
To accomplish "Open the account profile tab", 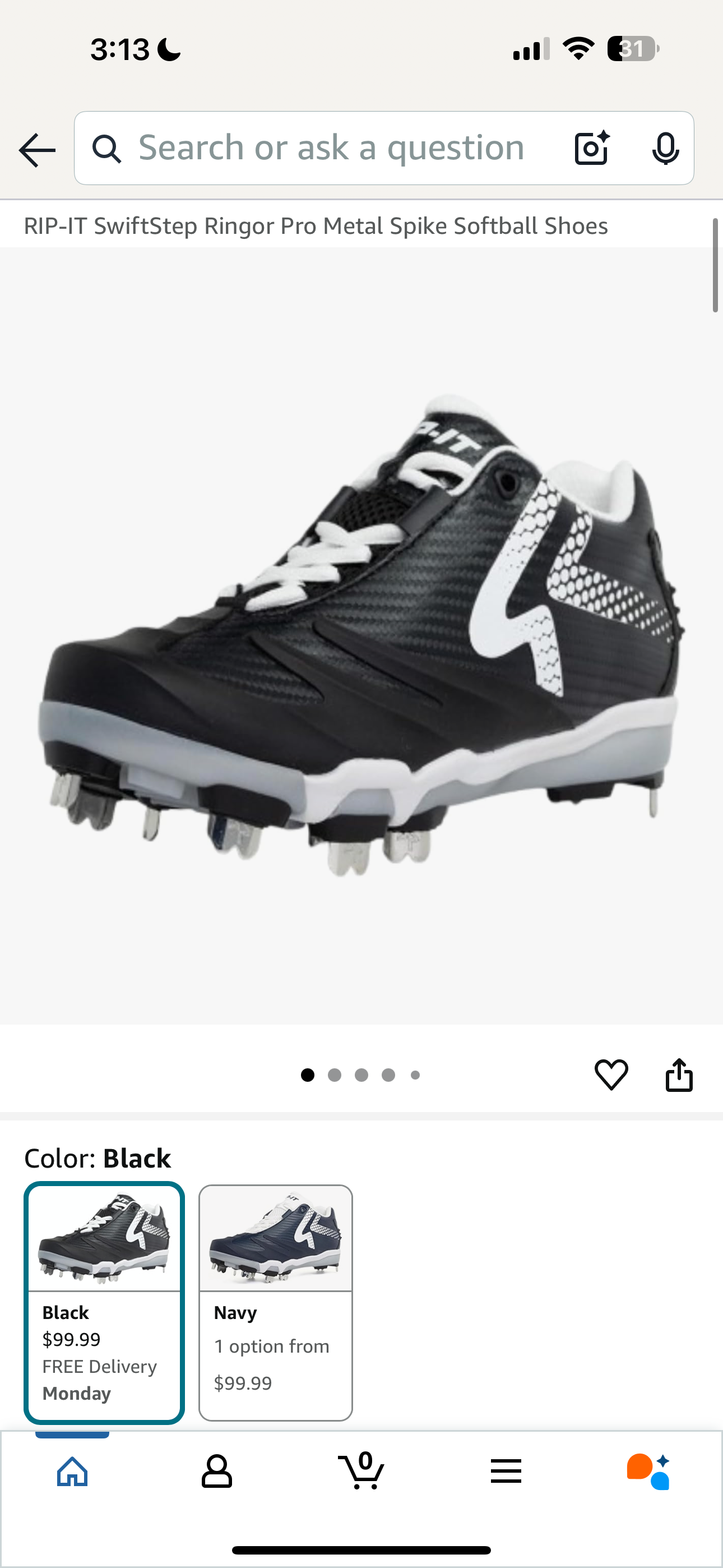I will pos(217,1471).
